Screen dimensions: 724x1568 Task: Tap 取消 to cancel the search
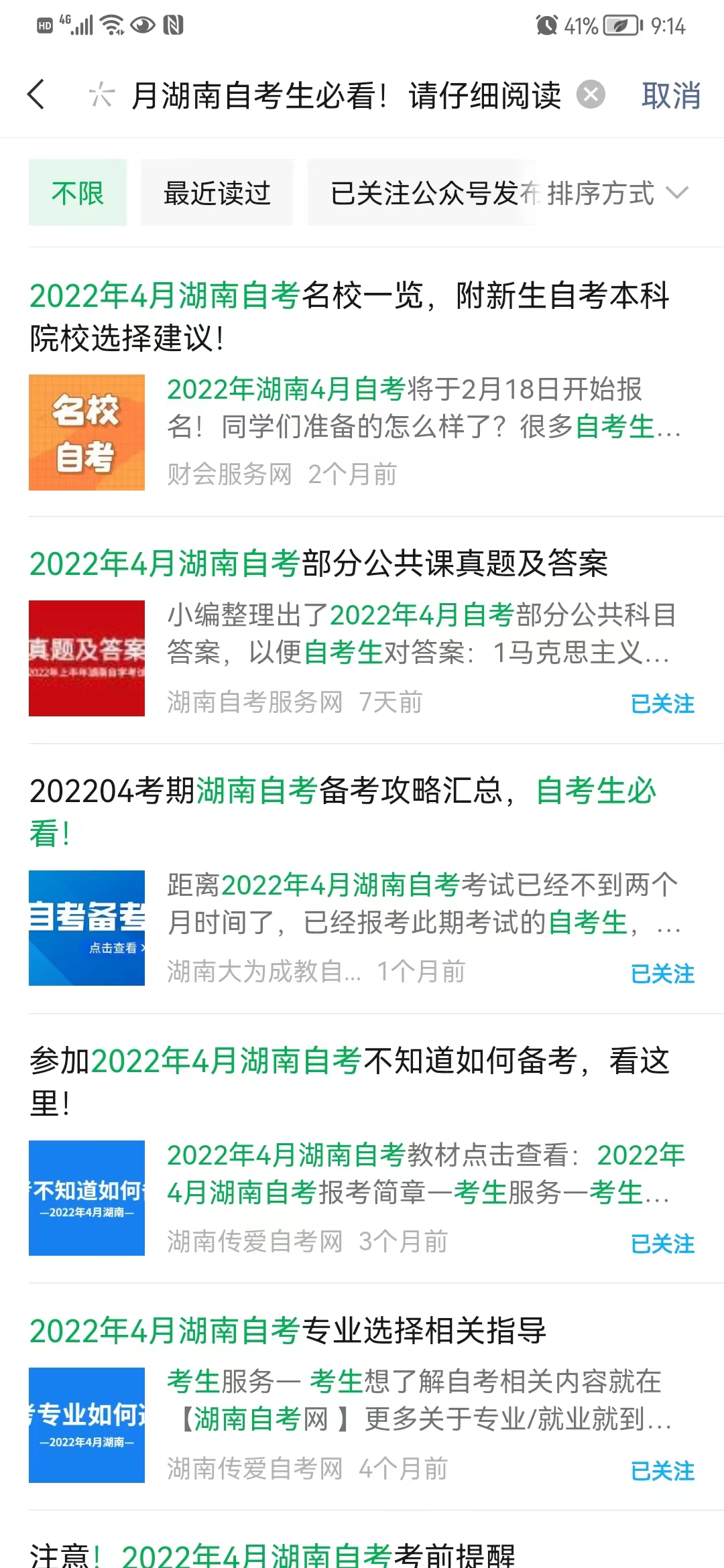point(671,95)
